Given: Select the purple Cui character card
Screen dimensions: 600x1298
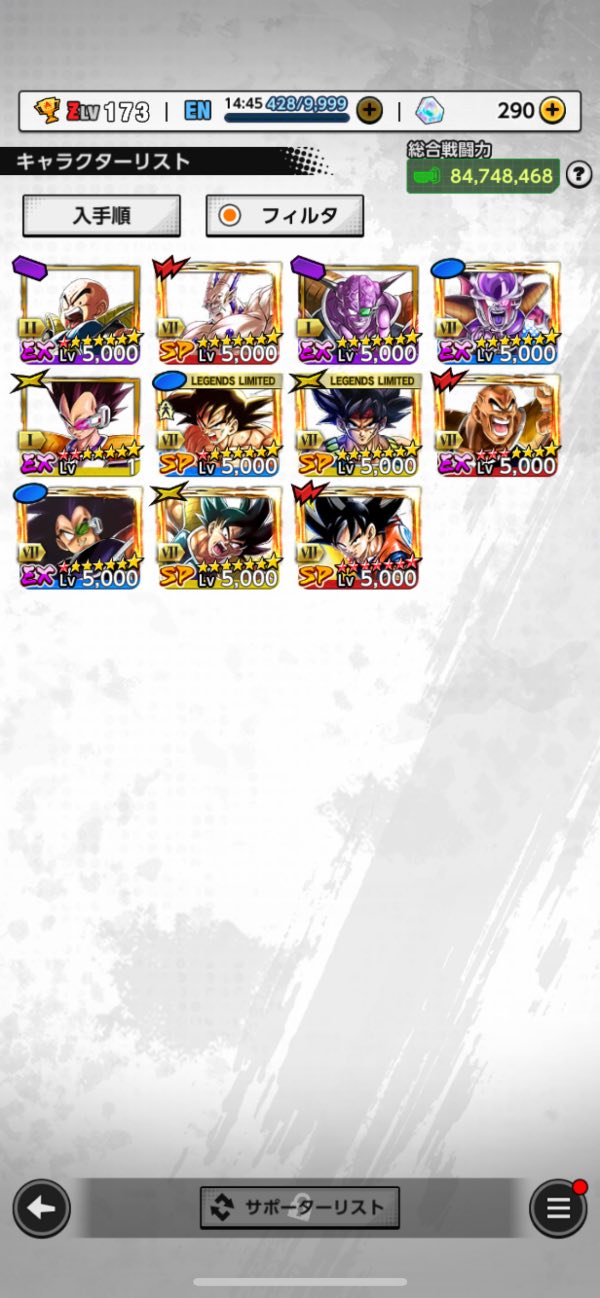Looking at the screenshot, I should 357,311.
